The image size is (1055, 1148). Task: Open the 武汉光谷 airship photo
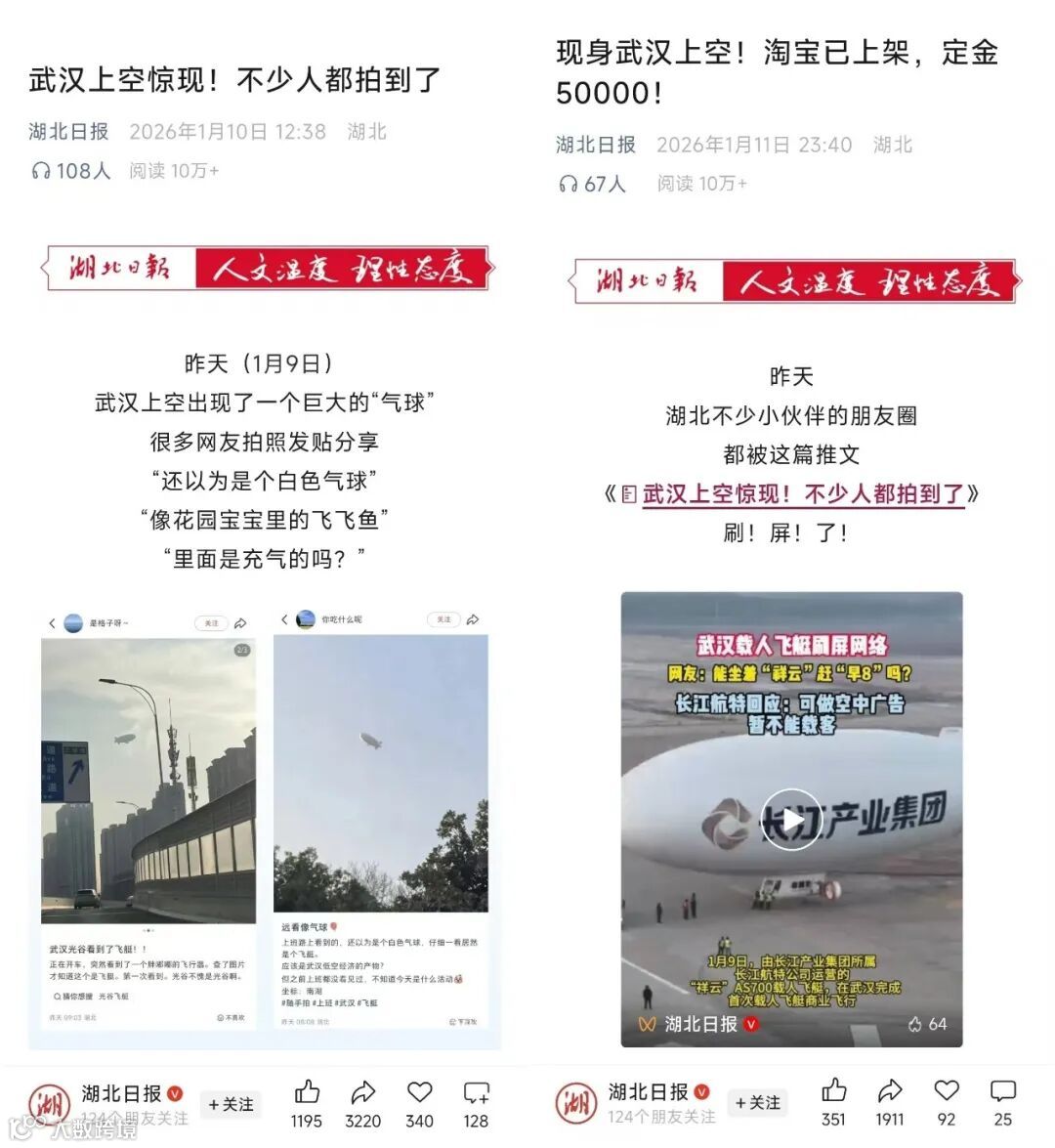point(149,778)
